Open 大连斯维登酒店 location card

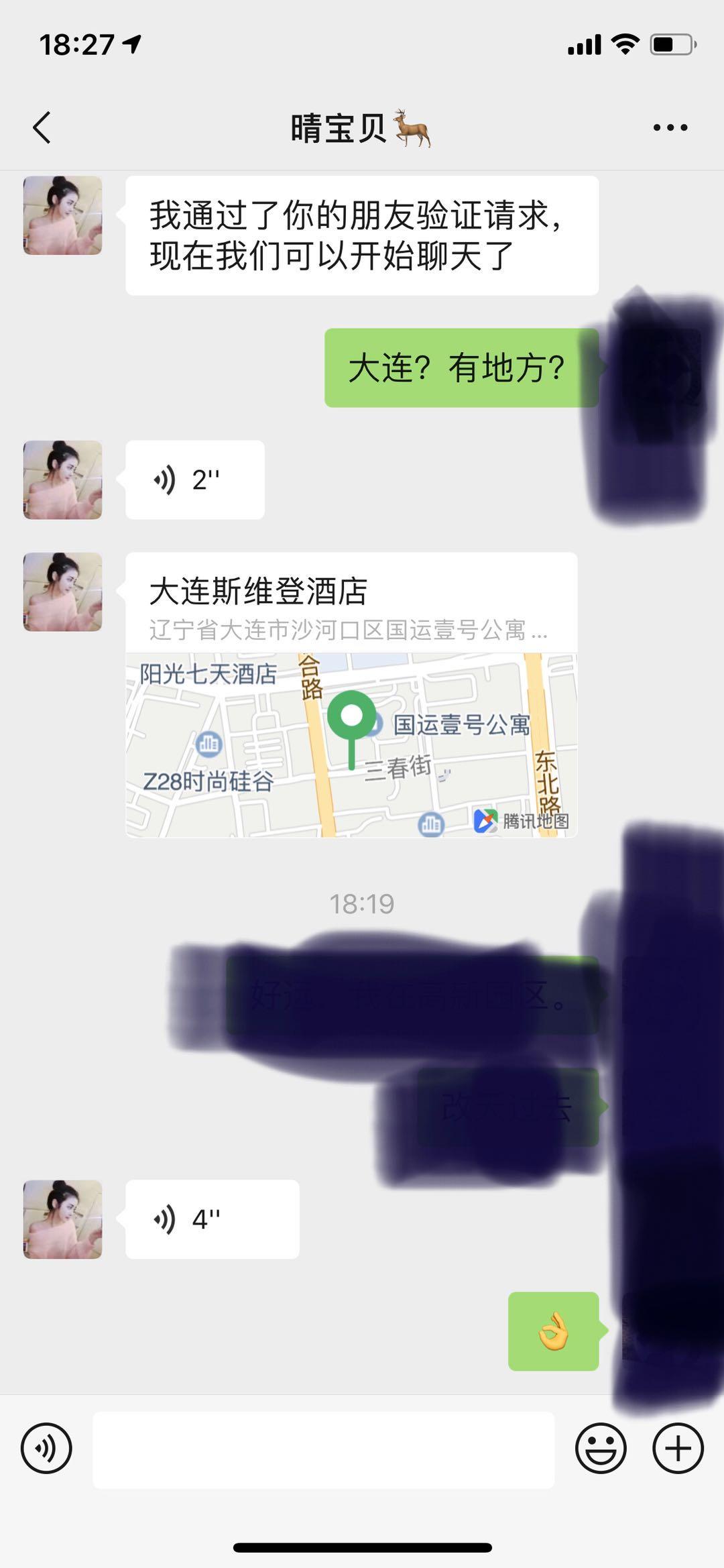(351, 694)
